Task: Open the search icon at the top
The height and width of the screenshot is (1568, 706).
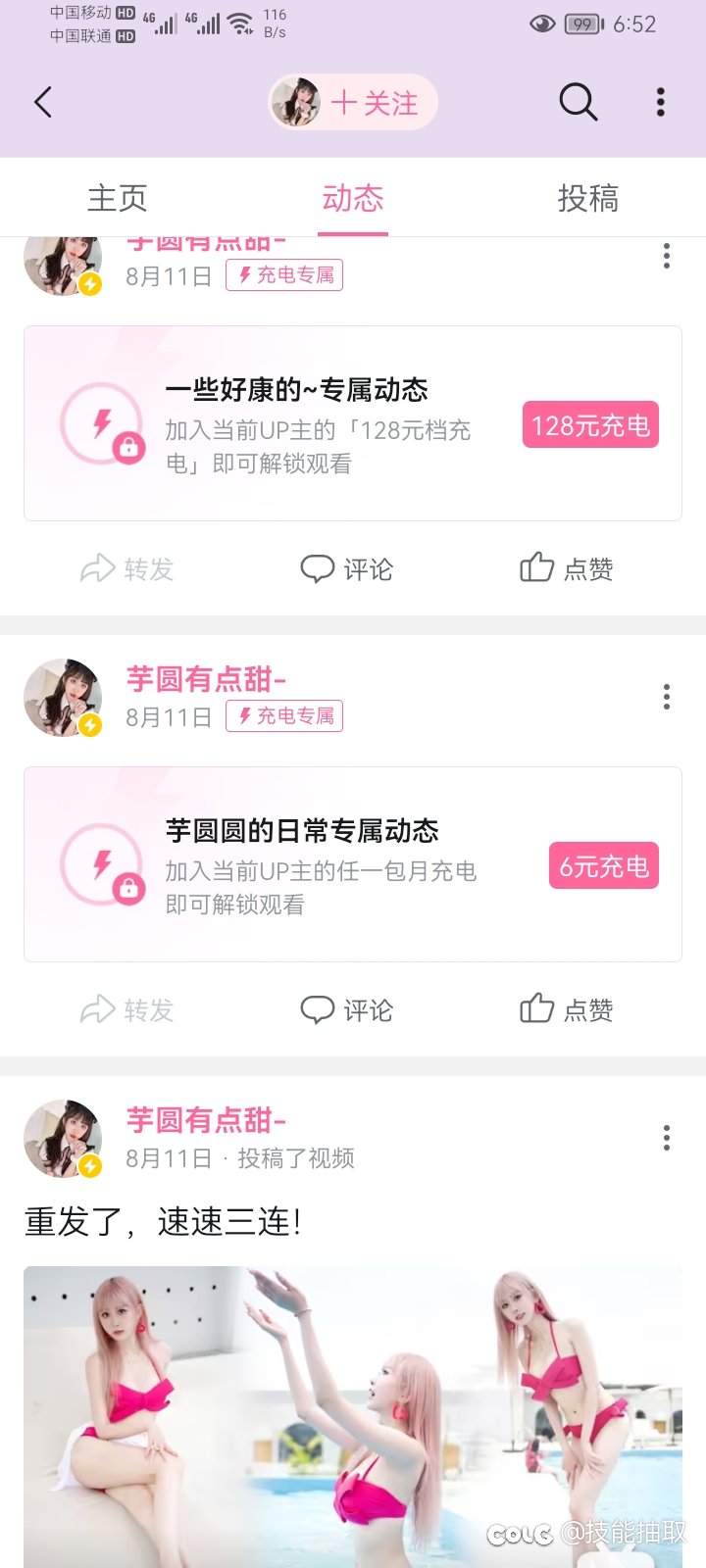Action: (578, 102)
